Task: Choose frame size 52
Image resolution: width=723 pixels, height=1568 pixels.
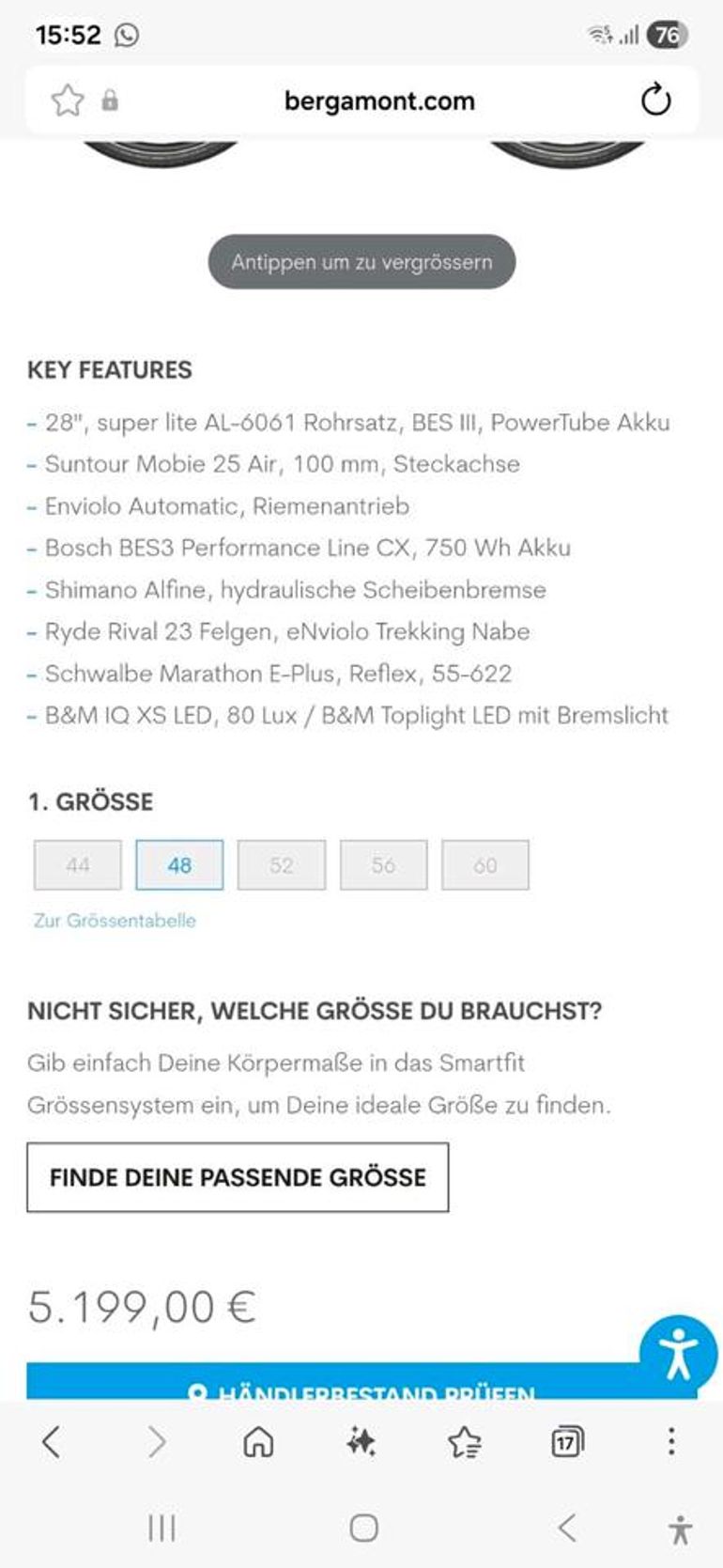Action: point(282,864)
